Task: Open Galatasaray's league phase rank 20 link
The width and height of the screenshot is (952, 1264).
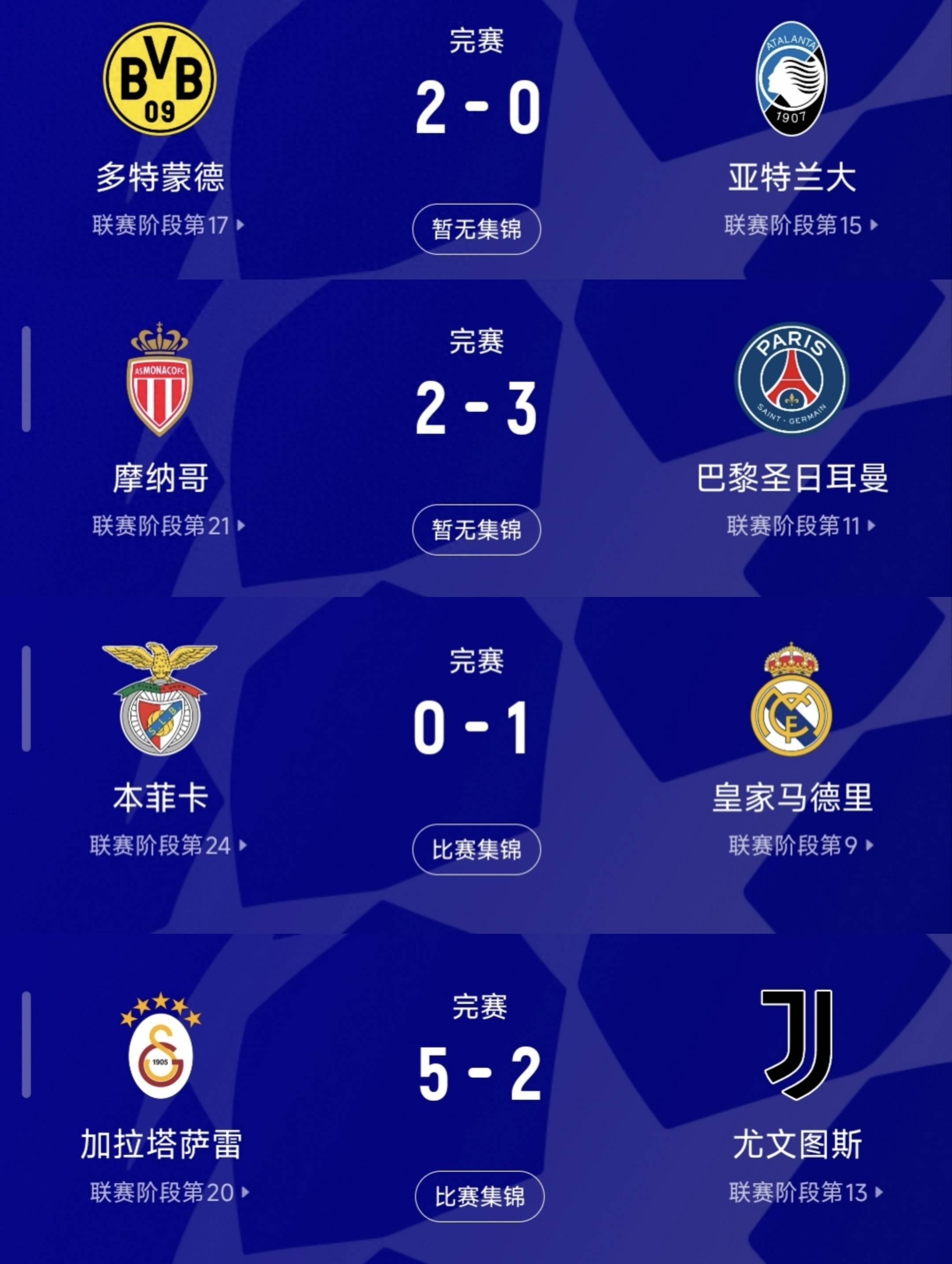Action: 169,1193
